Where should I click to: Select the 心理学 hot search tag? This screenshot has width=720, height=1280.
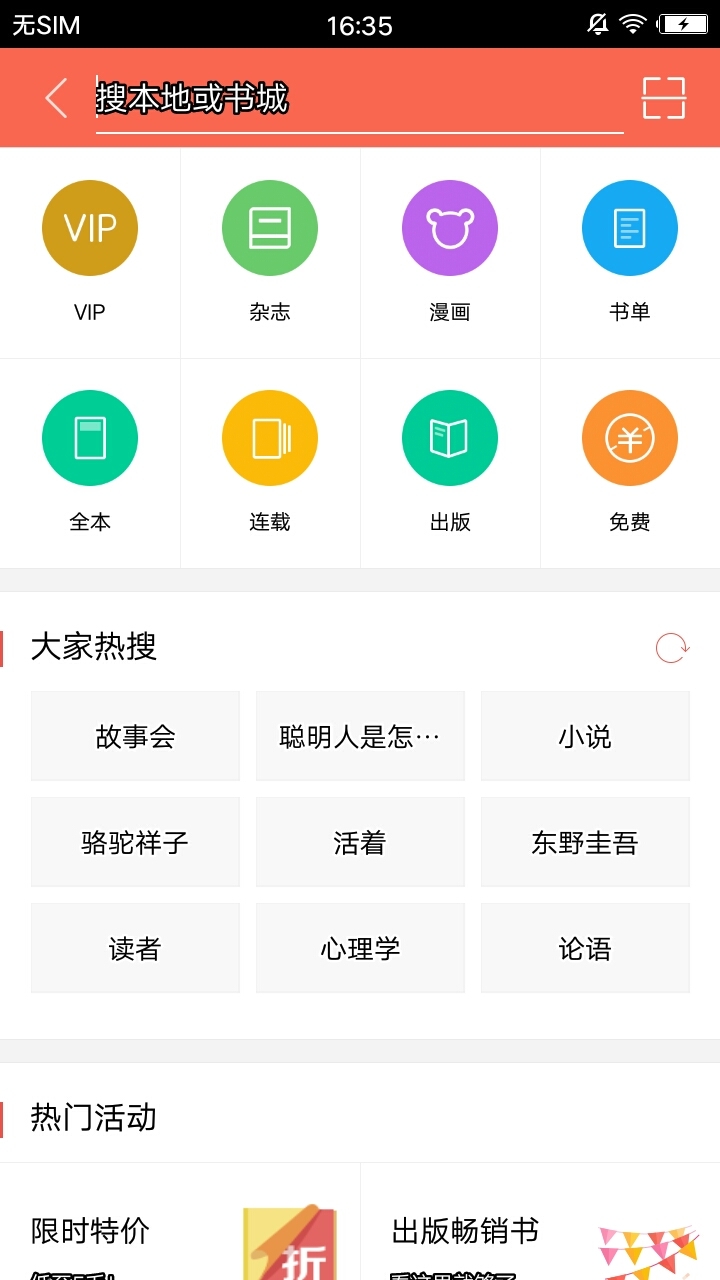click(360, 947)
